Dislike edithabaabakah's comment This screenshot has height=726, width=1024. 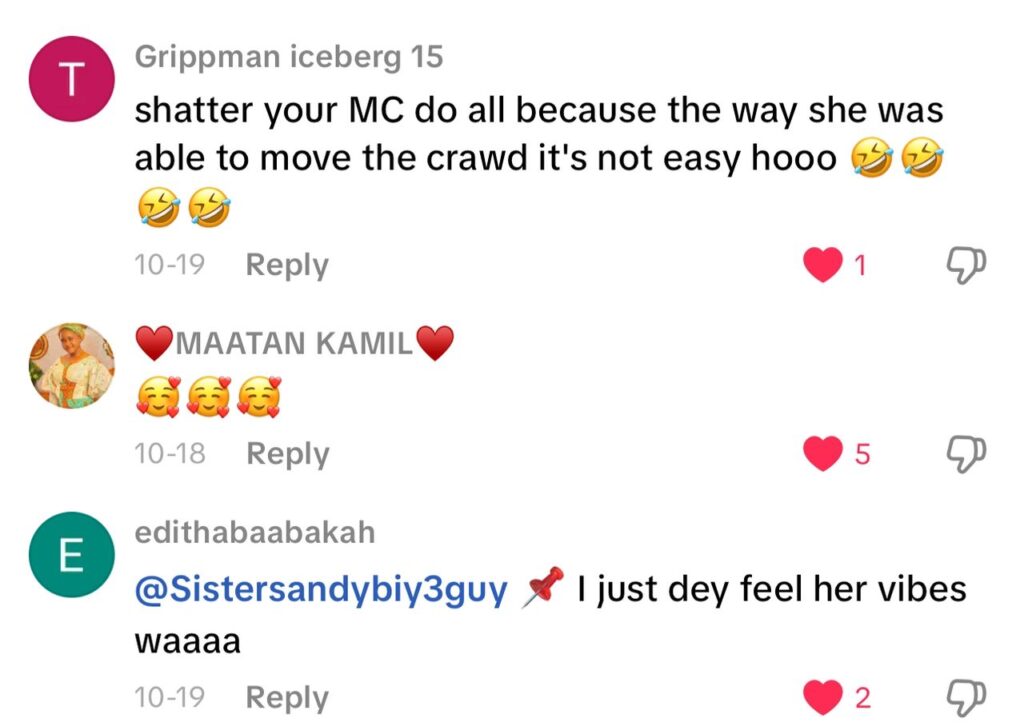coord(966,697)
